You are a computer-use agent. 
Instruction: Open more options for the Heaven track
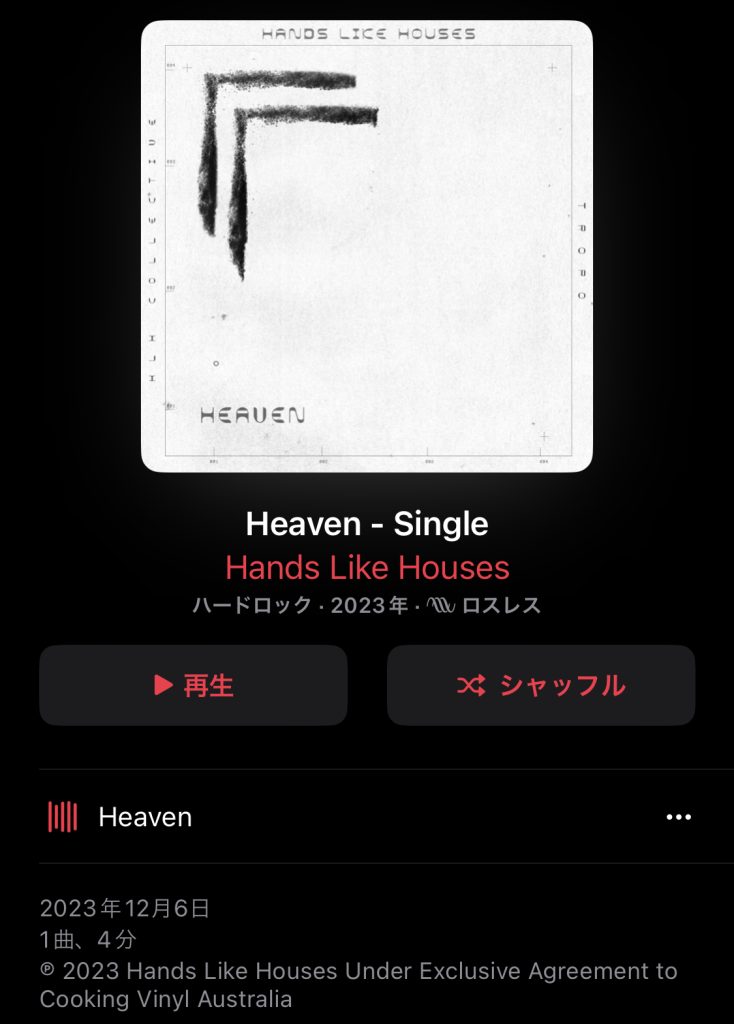(x=679, y=817)
